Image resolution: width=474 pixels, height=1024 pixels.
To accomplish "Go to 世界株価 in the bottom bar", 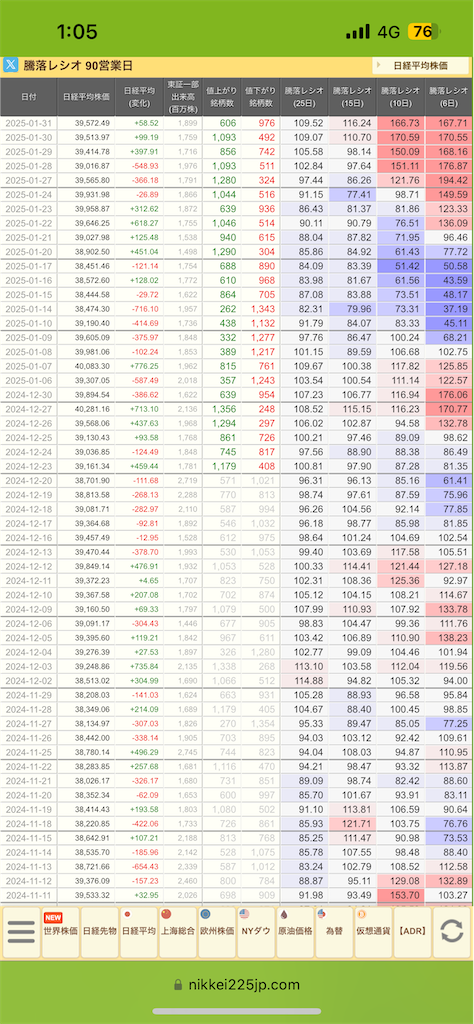I will click(x=60, y=932).
